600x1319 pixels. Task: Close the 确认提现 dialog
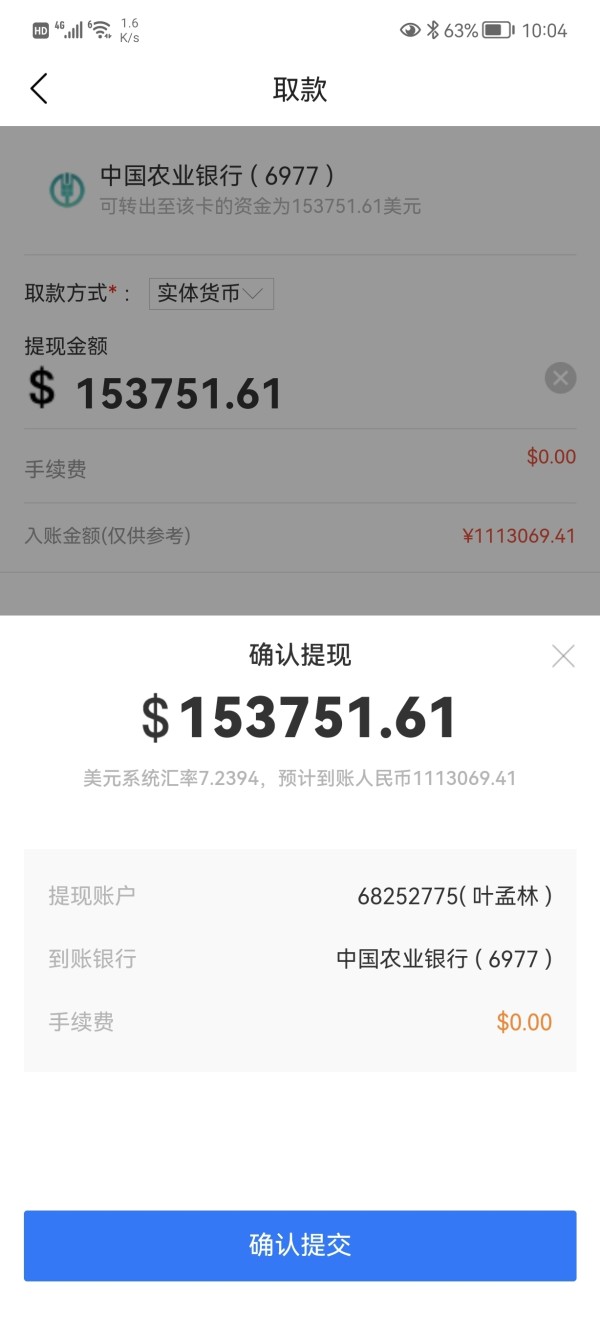[563, 656]
